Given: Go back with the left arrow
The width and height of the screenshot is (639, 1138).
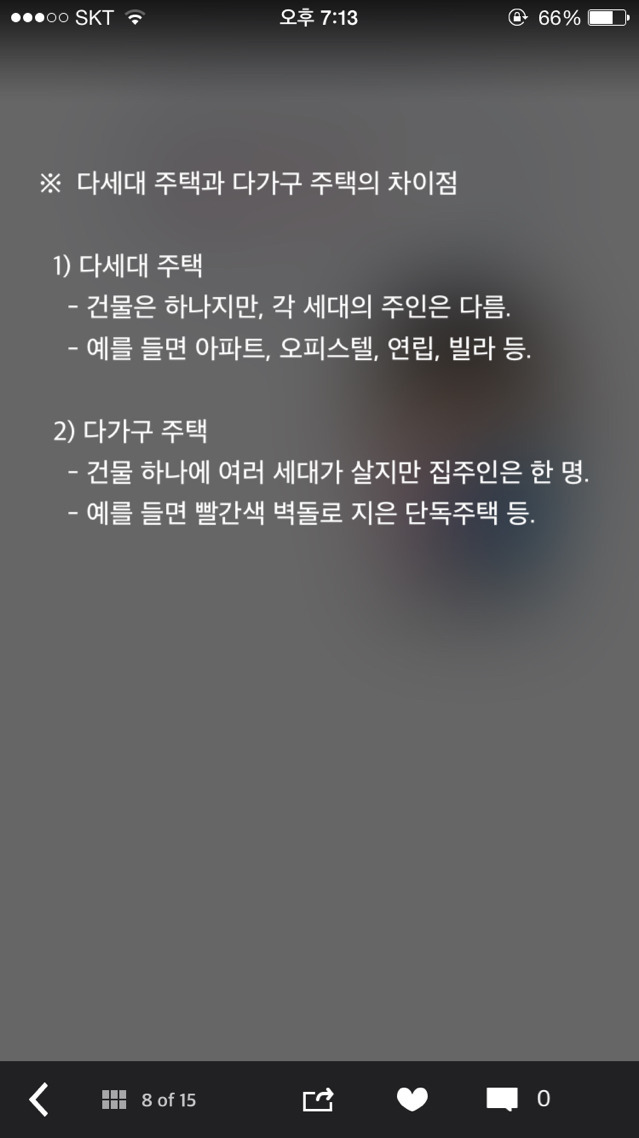Looking at the screenshot, I should 38,1099.
